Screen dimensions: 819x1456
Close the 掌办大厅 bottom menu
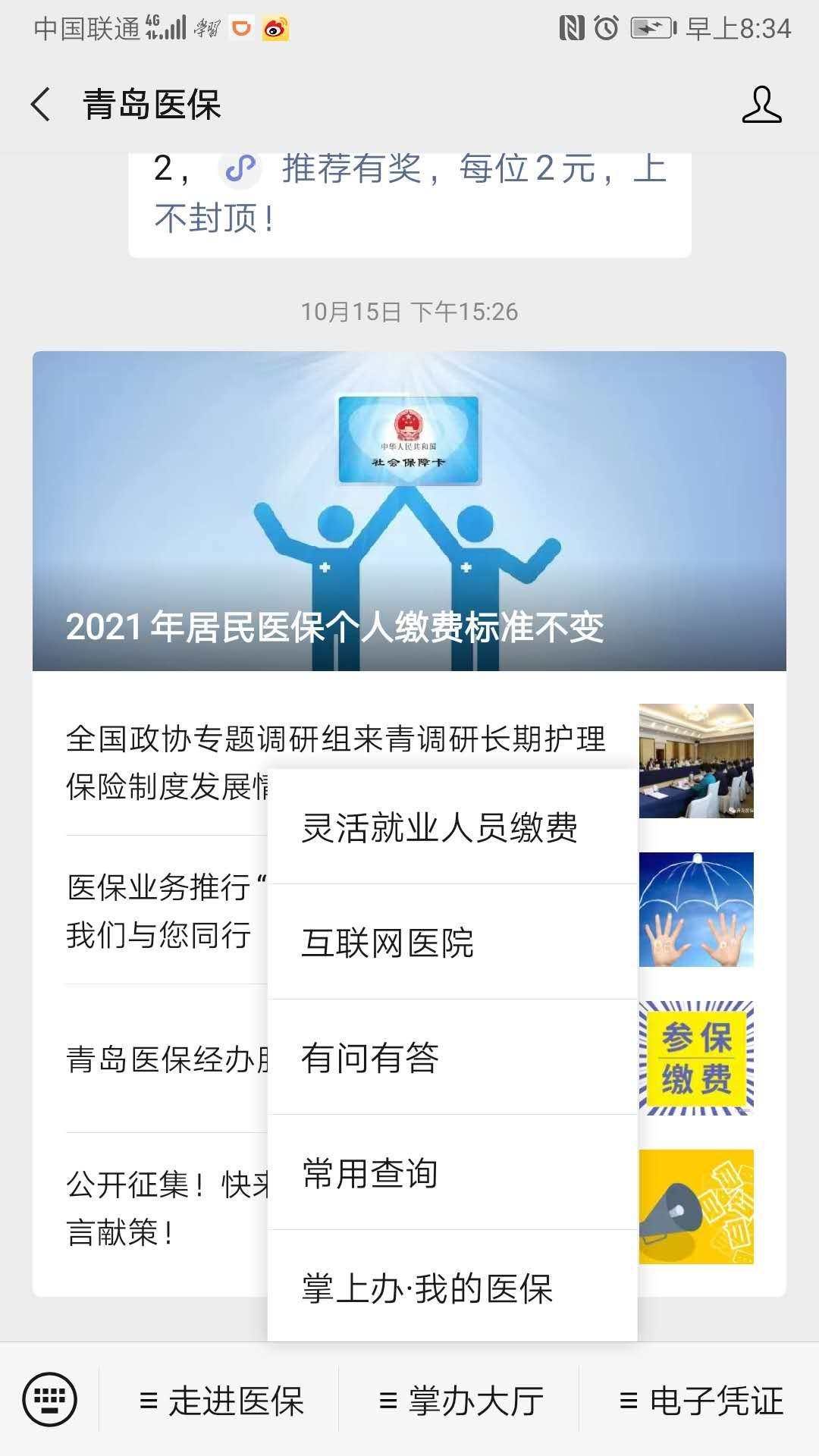pos(461,1401)
